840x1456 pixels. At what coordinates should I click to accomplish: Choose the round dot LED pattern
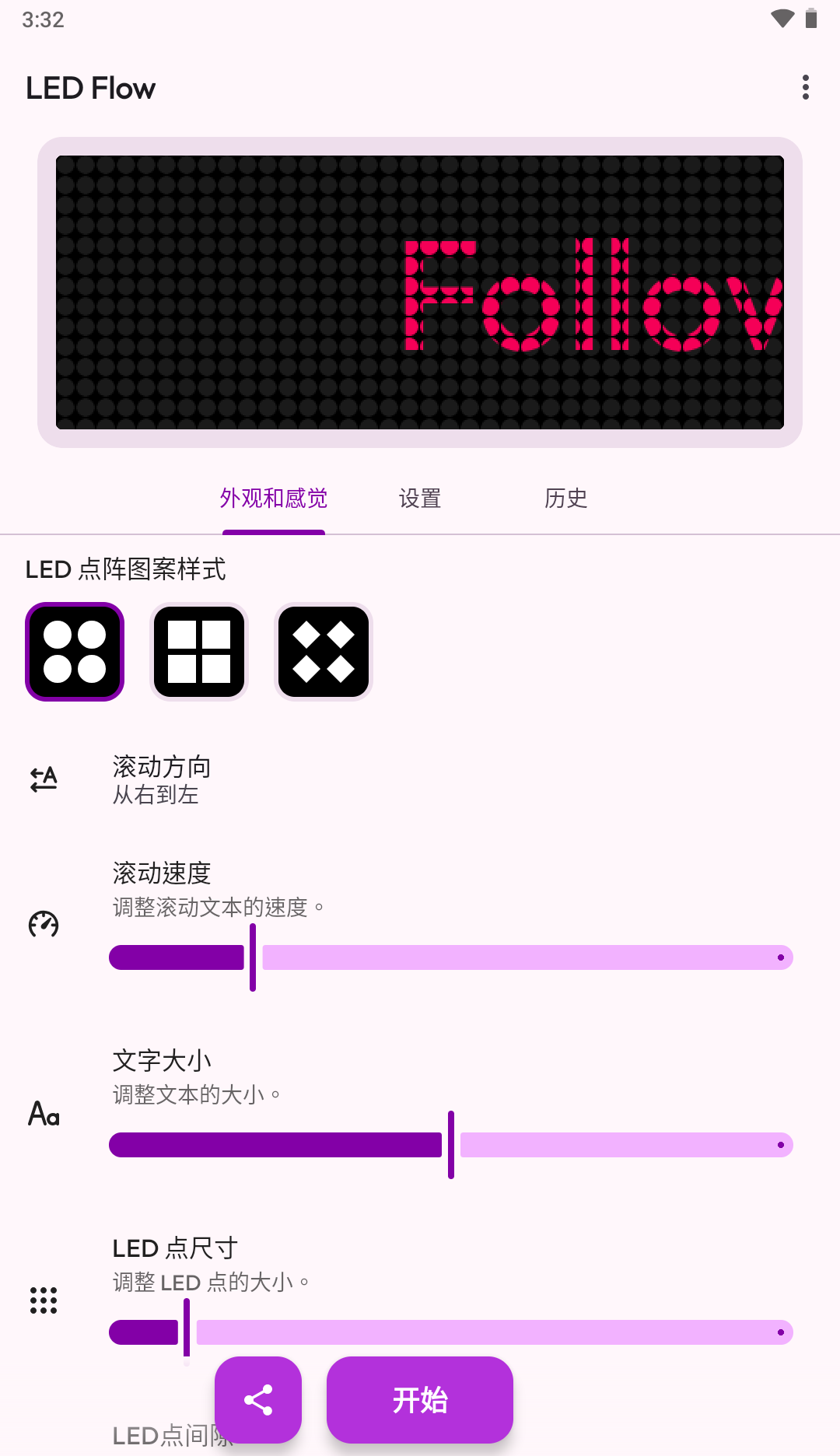[75, 652]
